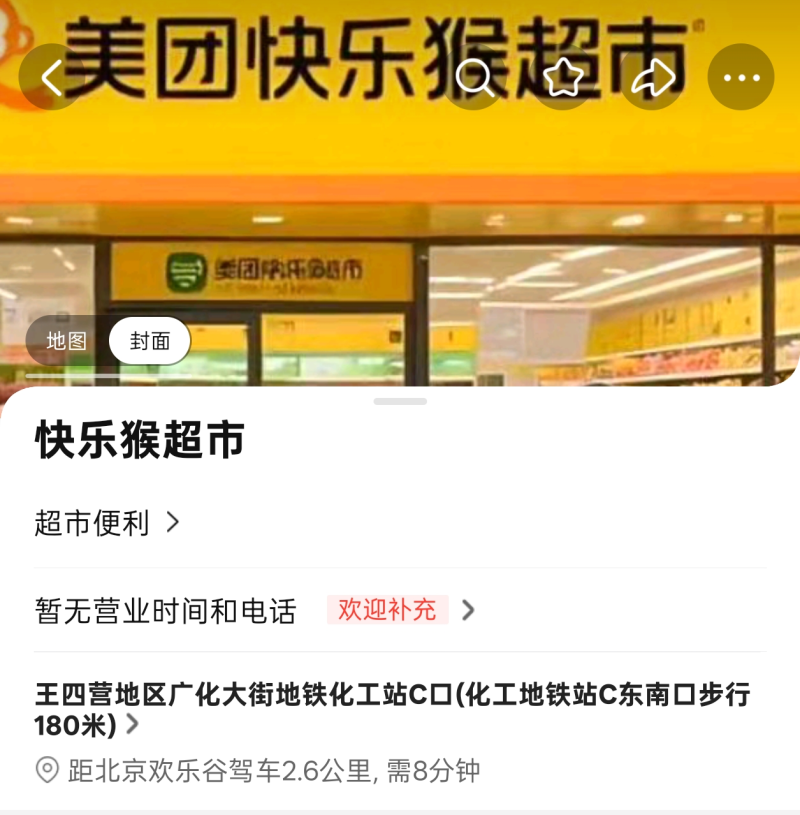Go back using the top-left arrow
The height and width of the screenshot is (815, 800).
51,77
